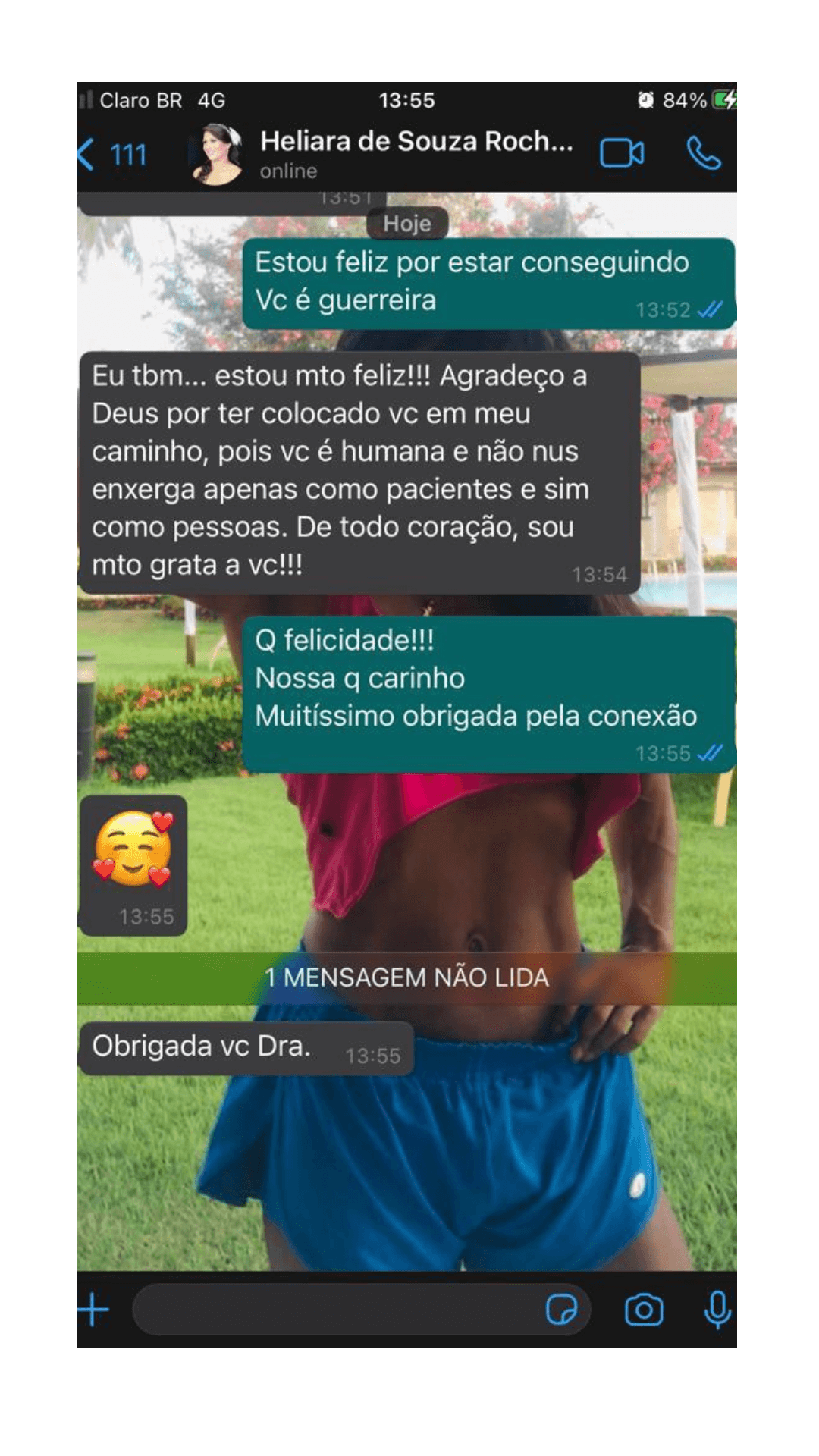Start a video call with Heliara
Image resolution: width=819 pixels, height=1456 pixels.
(622, 153)
